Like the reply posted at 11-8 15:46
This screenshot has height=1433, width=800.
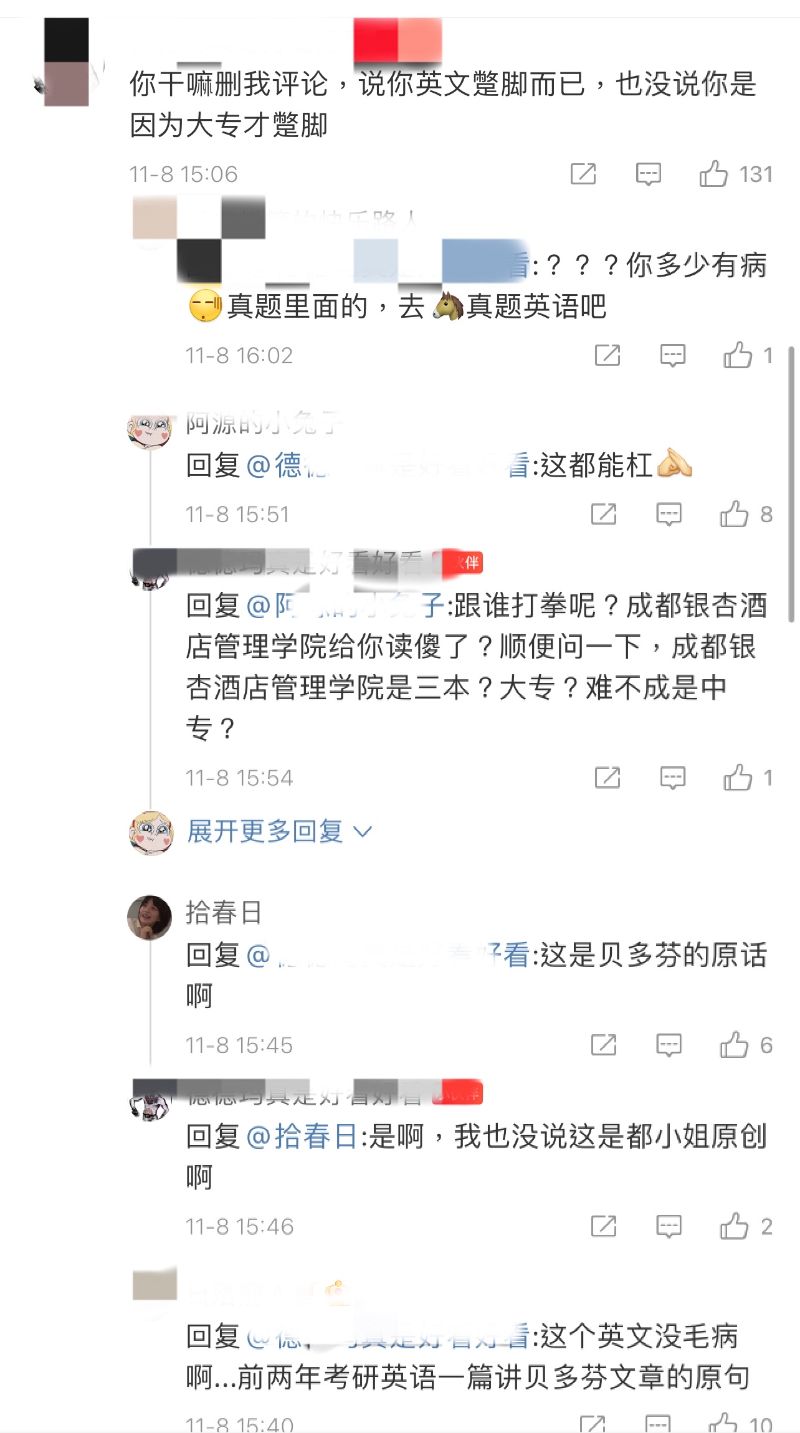(734, 1226)
